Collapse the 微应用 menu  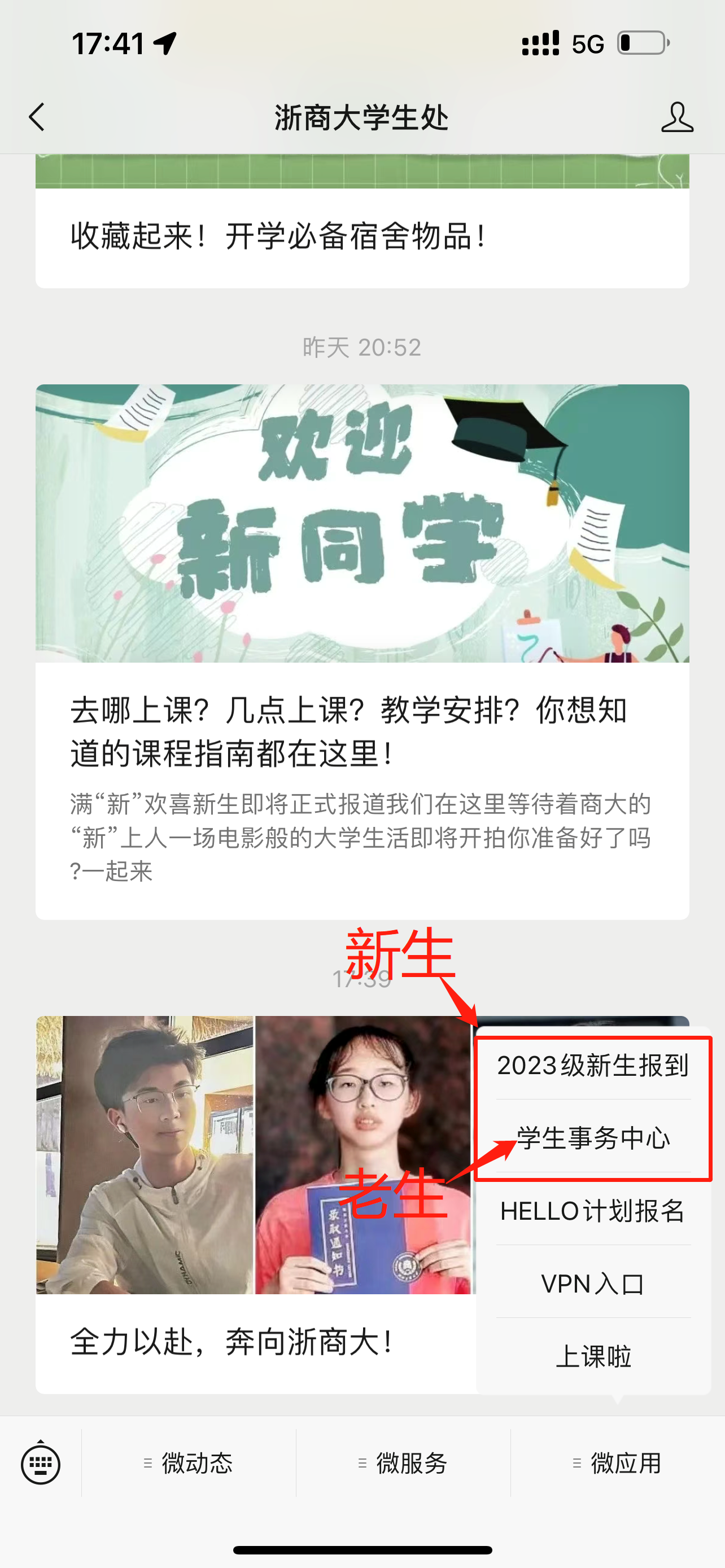[x=617, y=1462]
